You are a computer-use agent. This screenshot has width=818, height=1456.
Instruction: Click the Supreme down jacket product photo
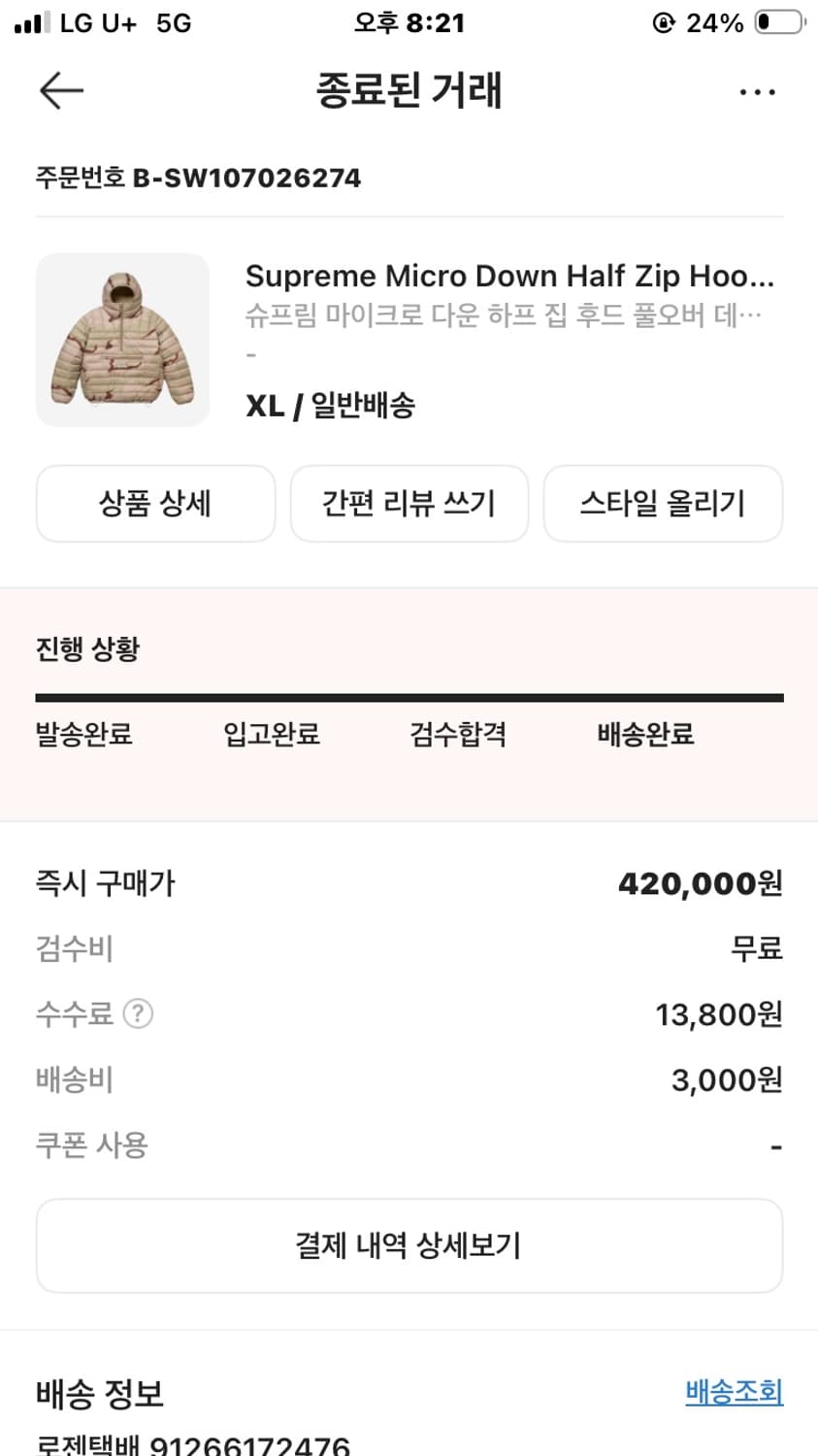pos(121,340)
